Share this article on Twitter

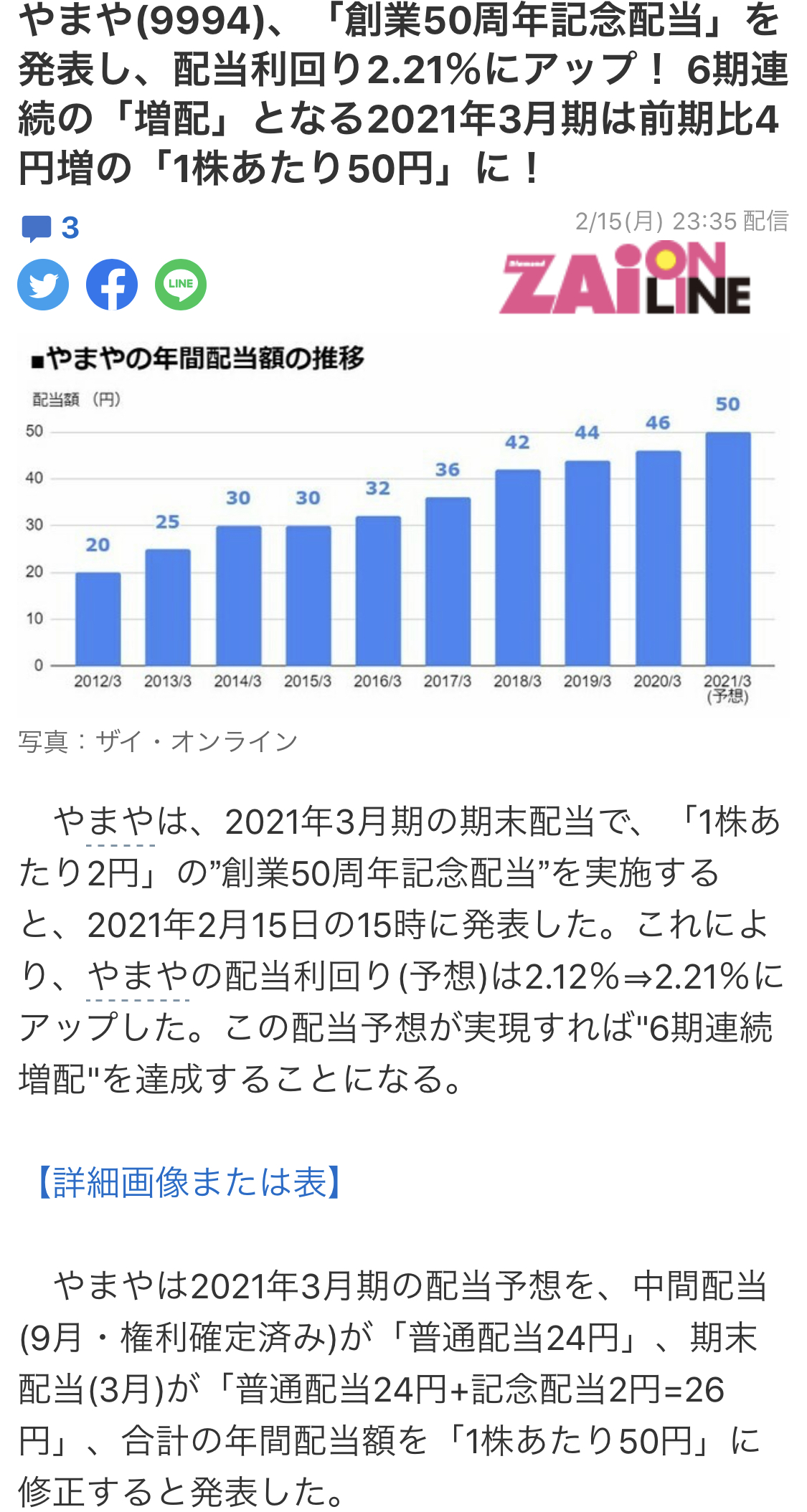coord(43,285)
